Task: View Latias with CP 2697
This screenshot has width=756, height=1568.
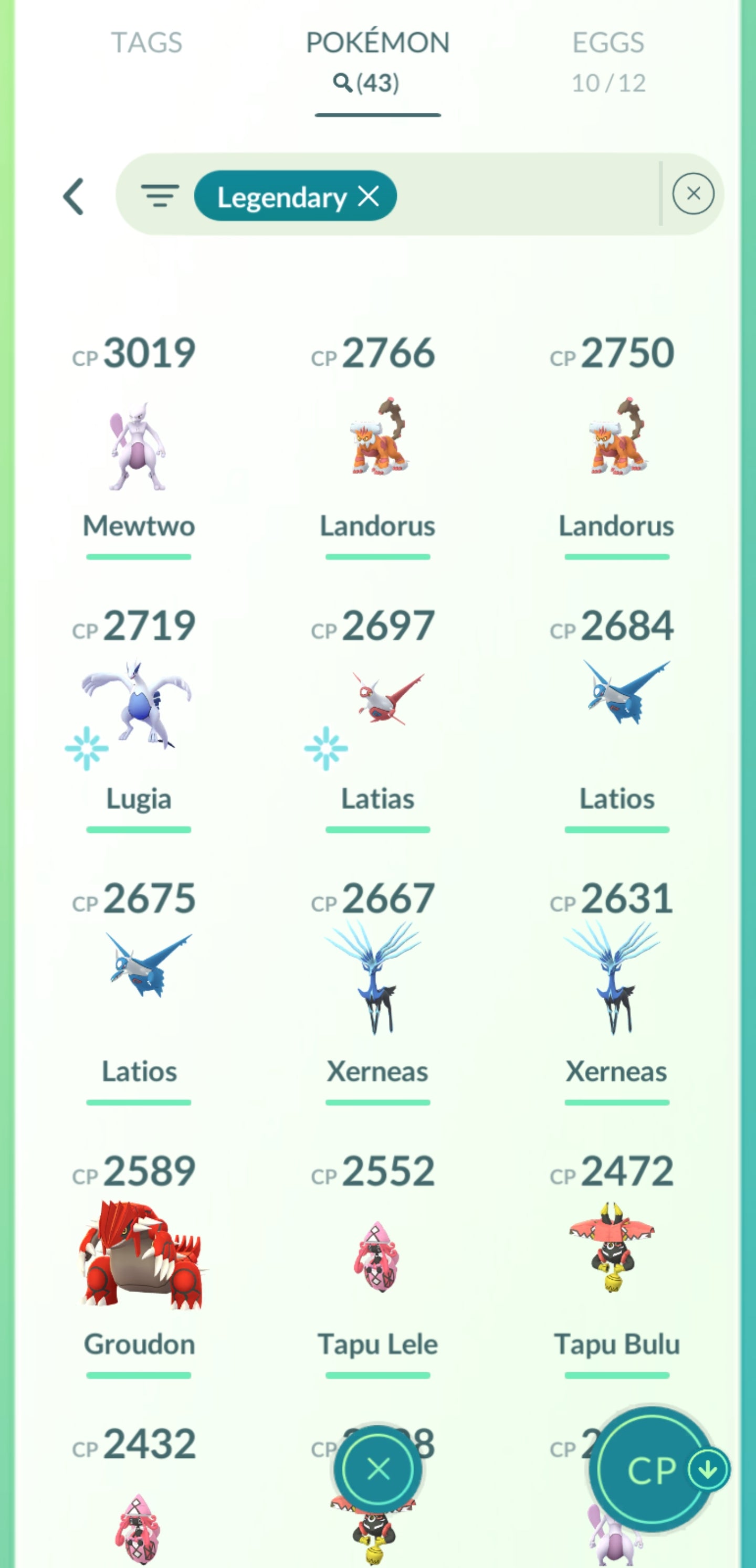Action: (x=377, y=700)
